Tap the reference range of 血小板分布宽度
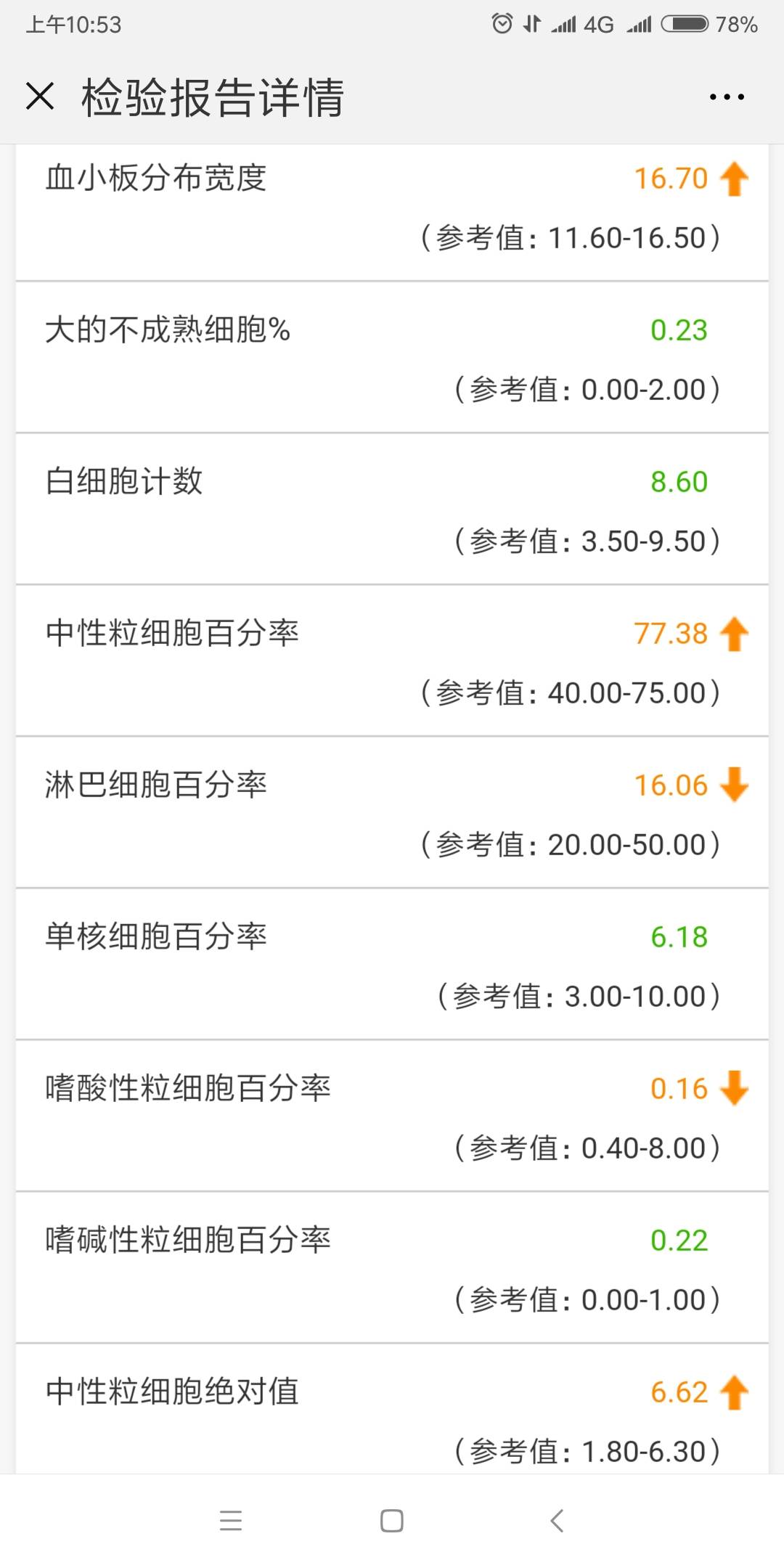Viewport: 784px width, 1568px height. 570,237
